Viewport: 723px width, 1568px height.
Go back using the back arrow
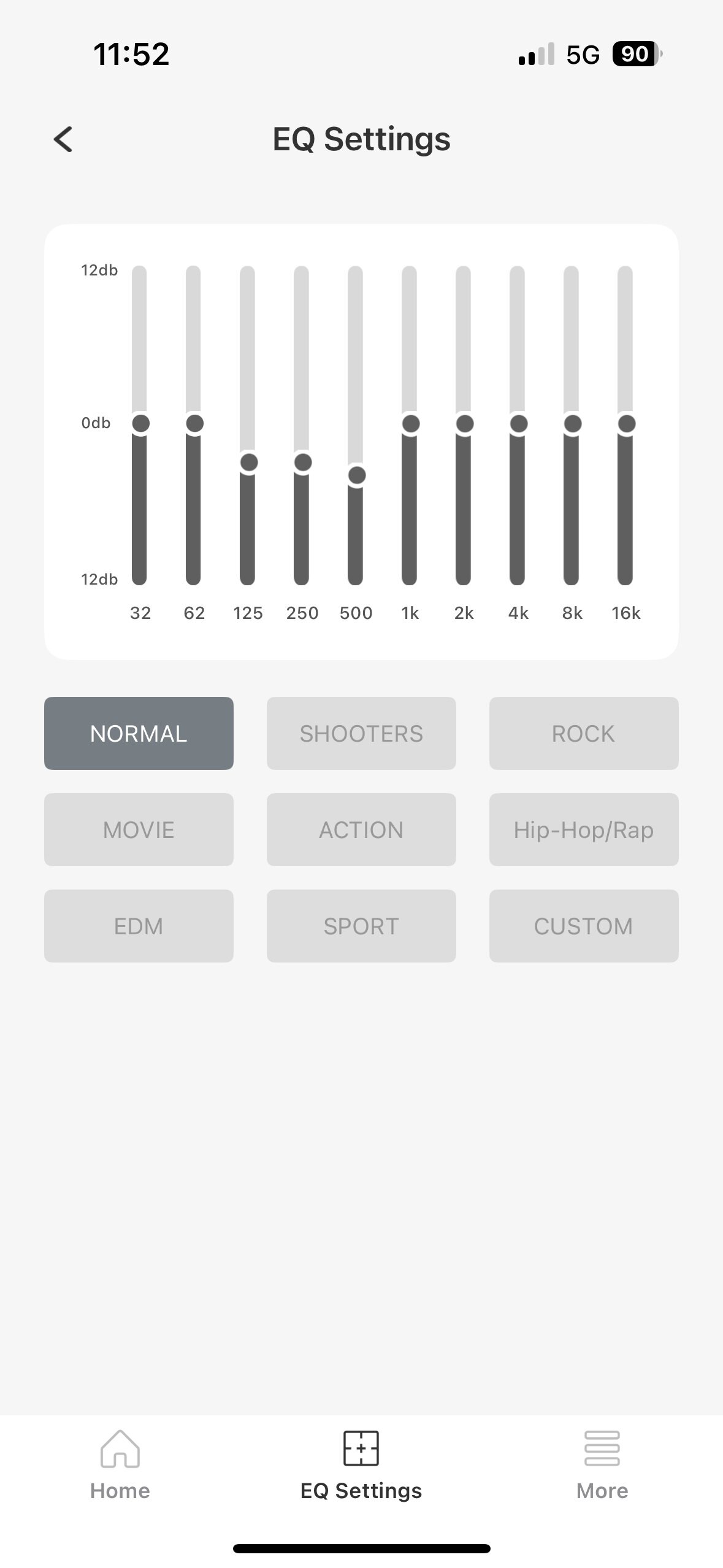tap(63, 139)
